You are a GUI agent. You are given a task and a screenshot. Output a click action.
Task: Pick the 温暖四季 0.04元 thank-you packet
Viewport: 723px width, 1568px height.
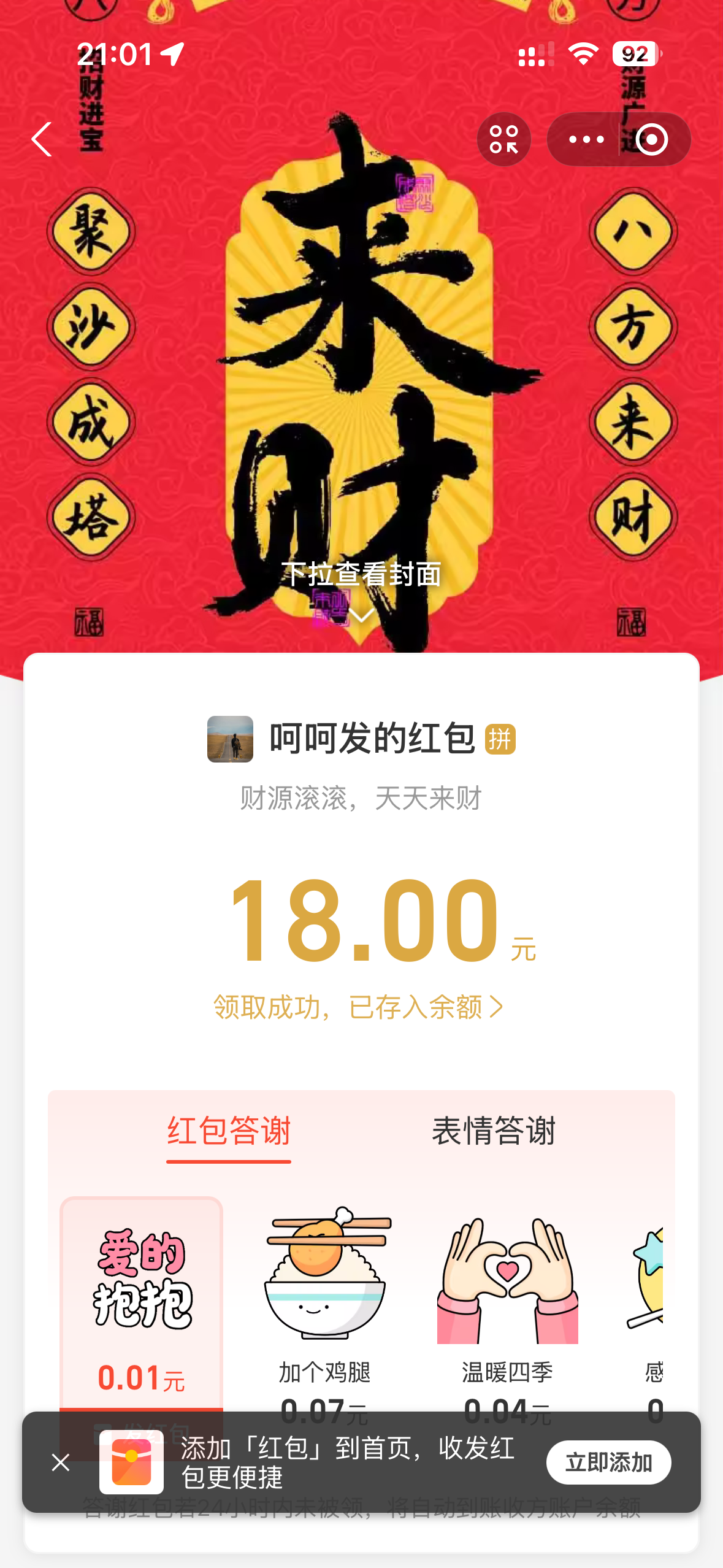507,1301
